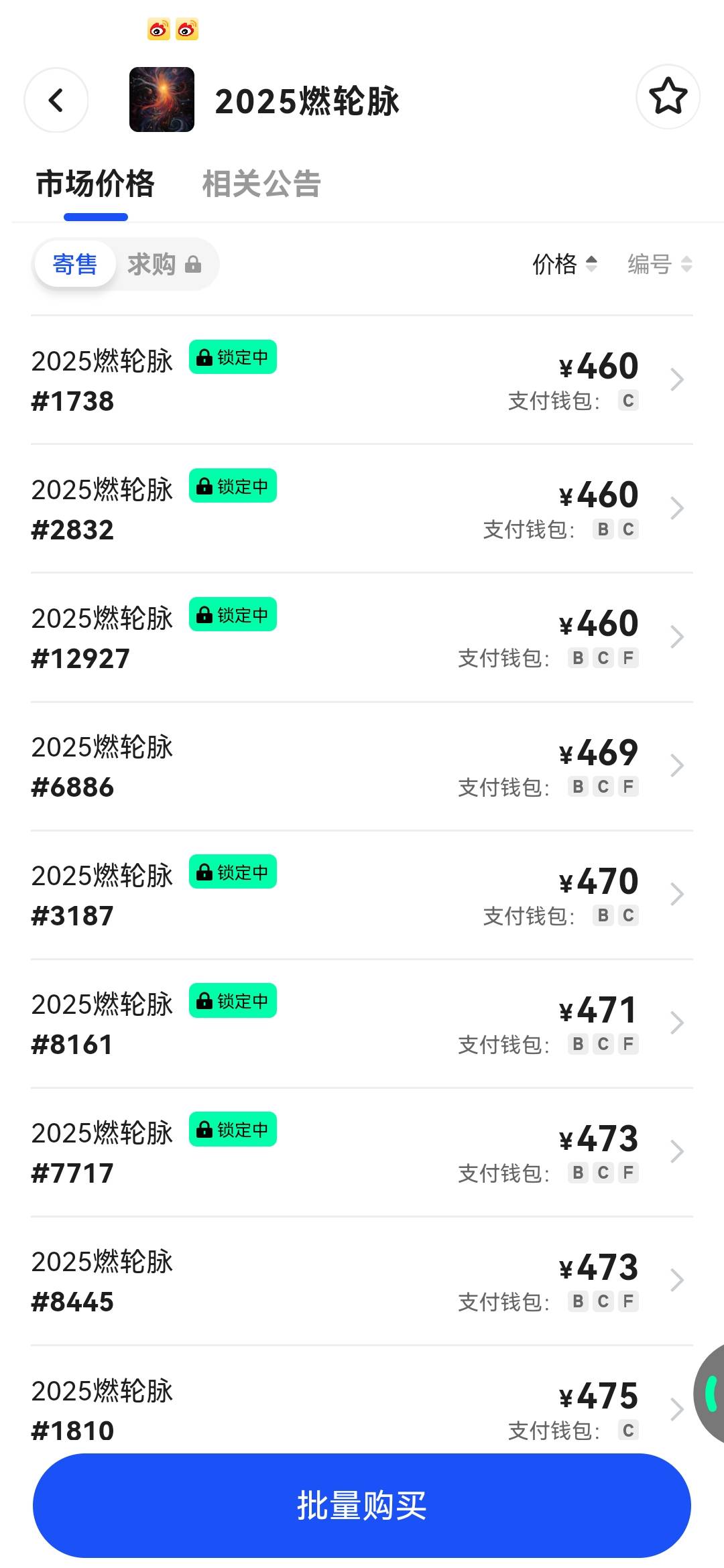
Task: Open listing #6886 priced ¥469
Action: coord(362,766)
